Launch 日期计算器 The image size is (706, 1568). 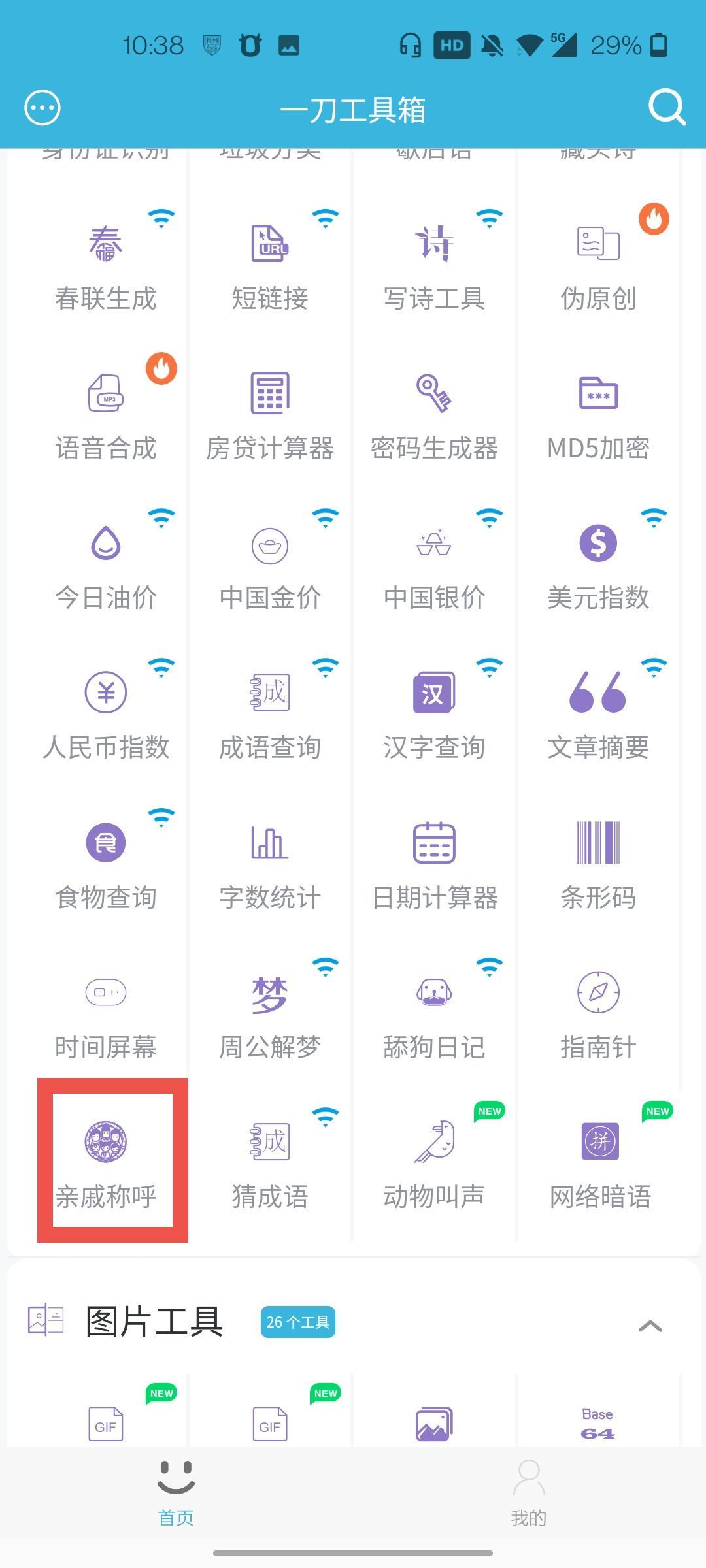click(x=434, y=865)
